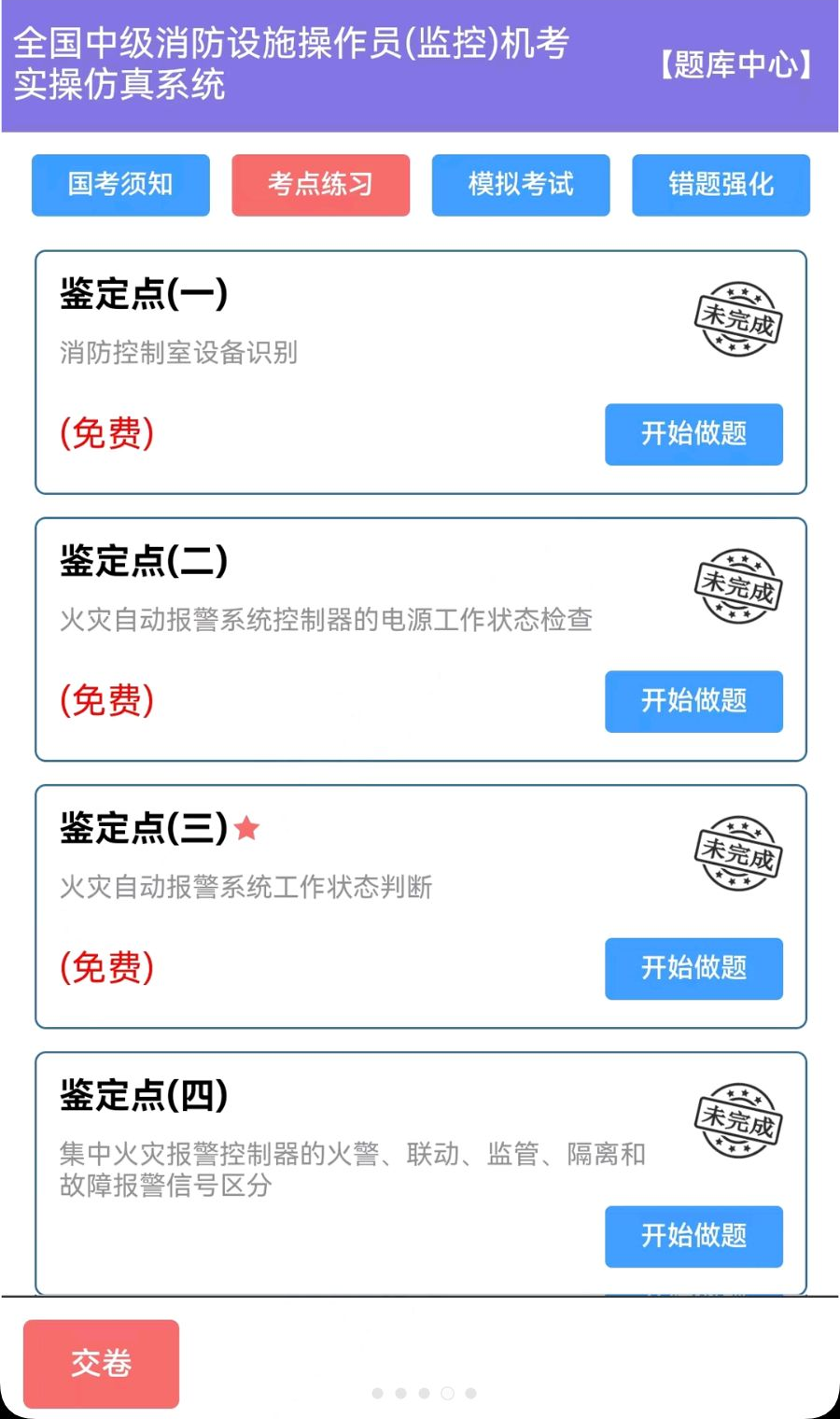Open the 模拟考试 tab

(x=521, y=185)
